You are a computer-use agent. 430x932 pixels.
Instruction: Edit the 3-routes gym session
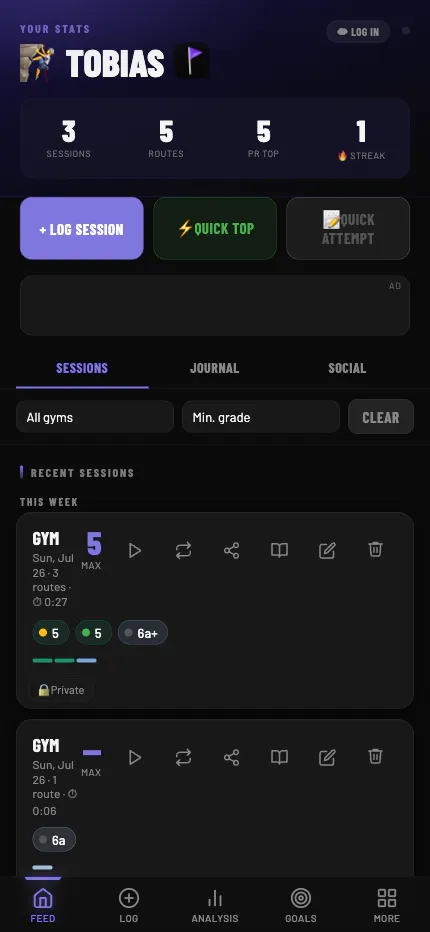[327, 550]
